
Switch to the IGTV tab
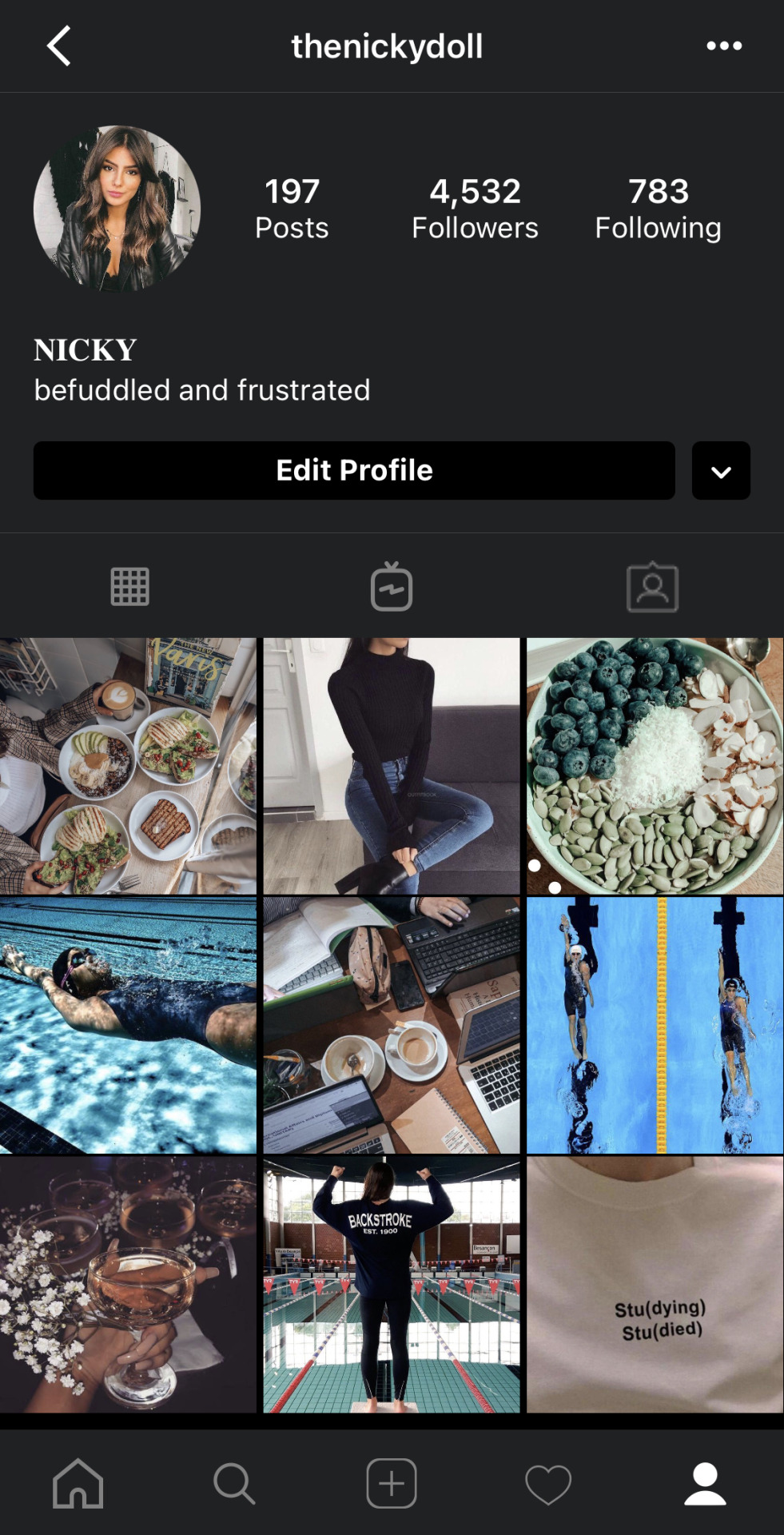(392, 587)
